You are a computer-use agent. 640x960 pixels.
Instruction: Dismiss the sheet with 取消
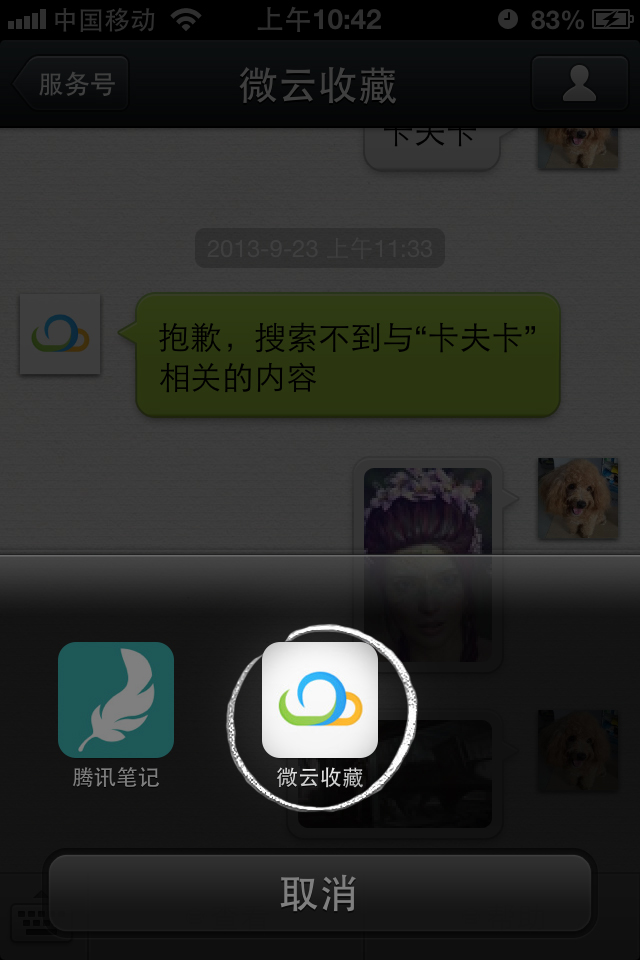320,893
